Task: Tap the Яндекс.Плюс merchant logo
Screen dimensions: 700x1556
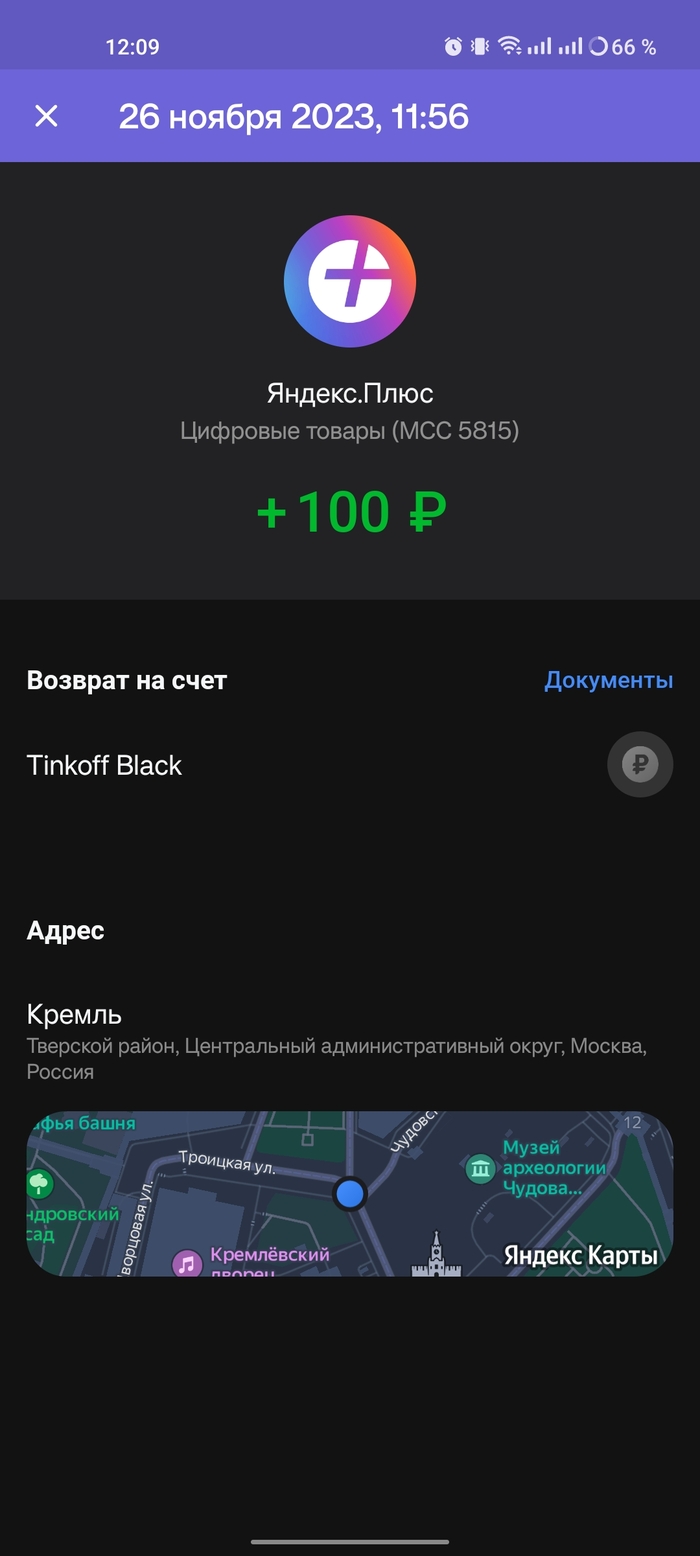Action: point(350,281)
